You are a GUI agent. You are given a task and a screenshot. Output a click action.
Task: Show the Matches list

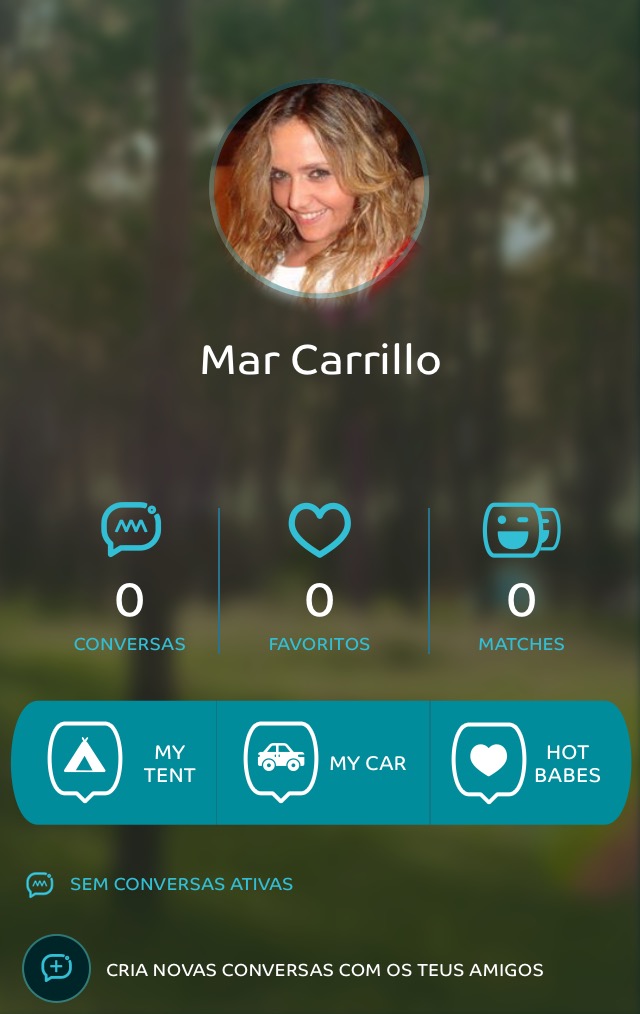(x=521, y=580)
